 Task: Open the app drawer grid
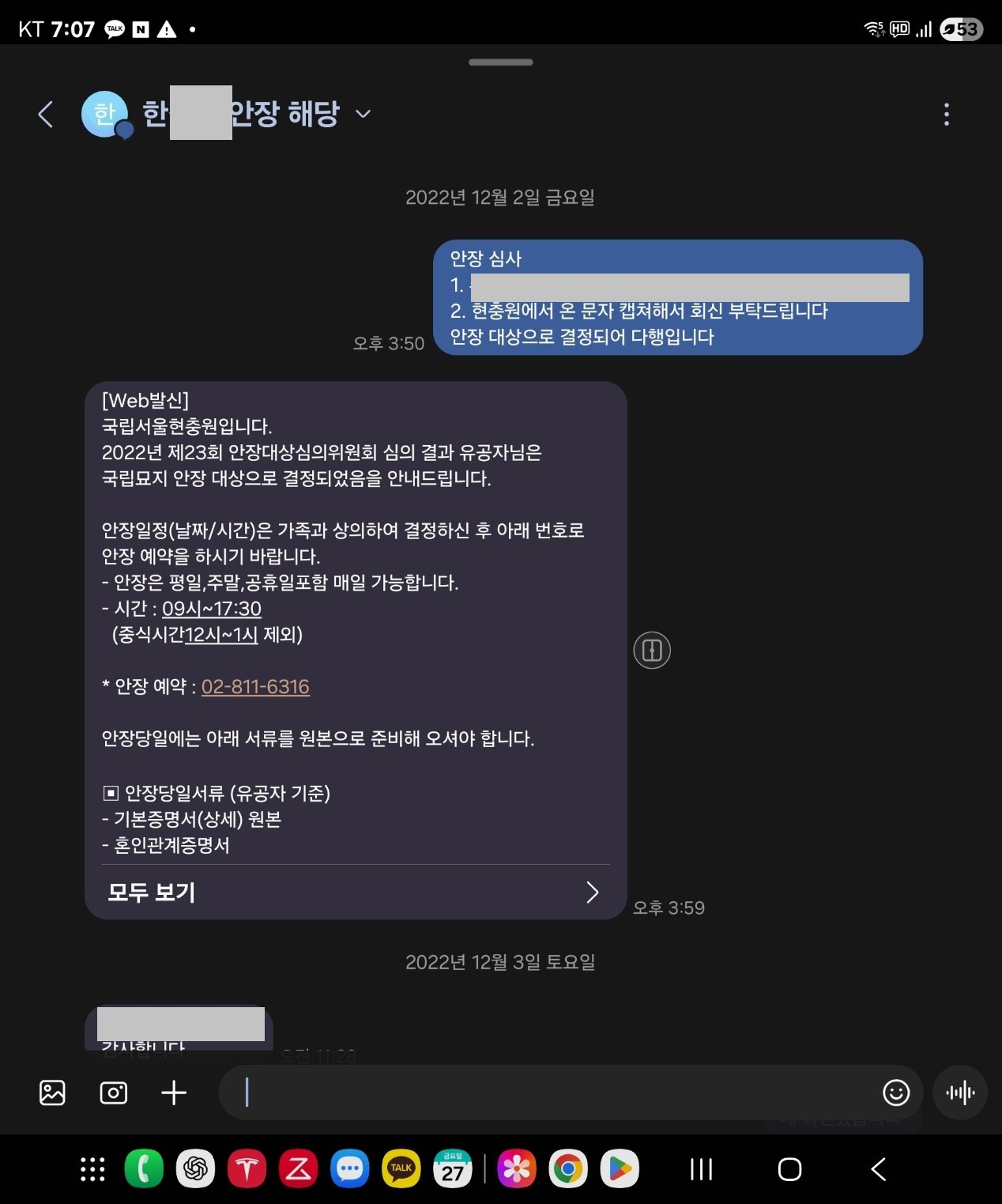pos(92,1169)
